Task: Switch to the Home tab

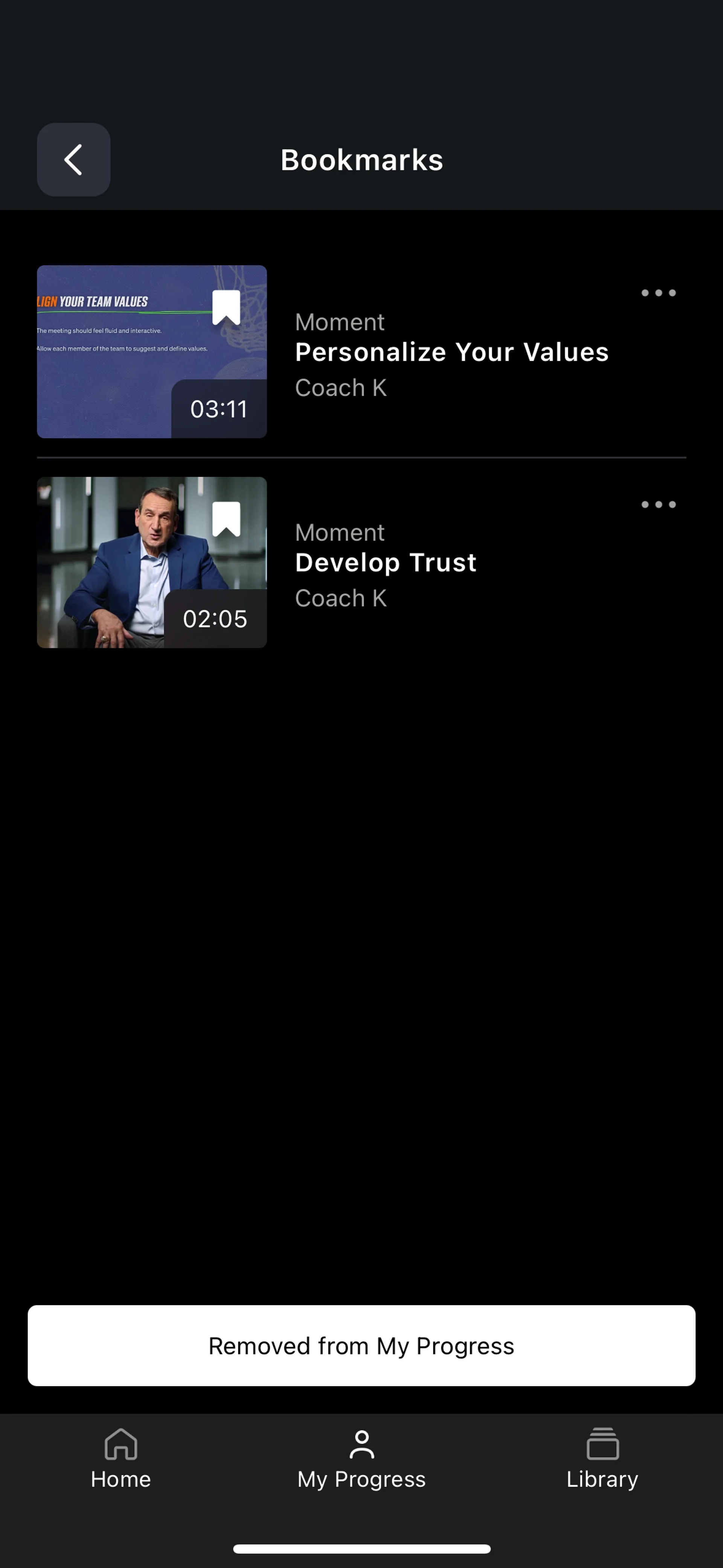Action: [x=120, y=1458]
